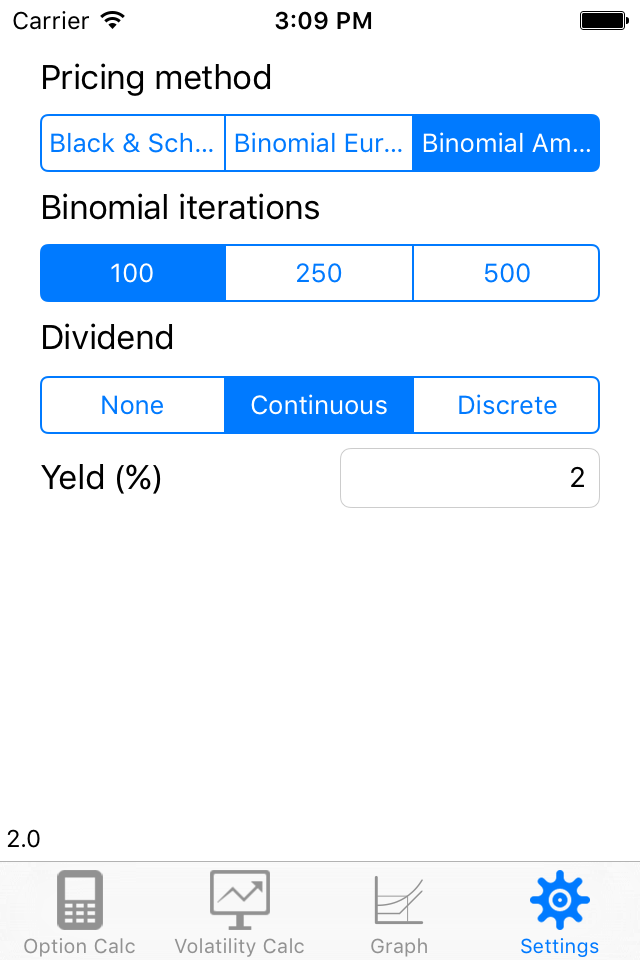Select Binomial American pricing method
640x960 pixels.
point(506,143)
